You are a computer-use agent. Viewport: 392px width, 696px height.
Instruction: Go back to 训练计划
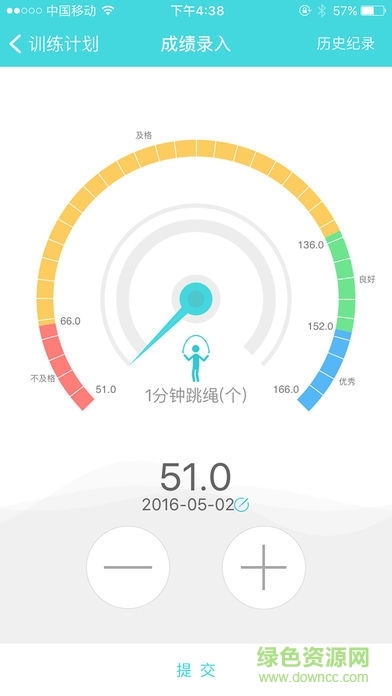click(53, 44)
